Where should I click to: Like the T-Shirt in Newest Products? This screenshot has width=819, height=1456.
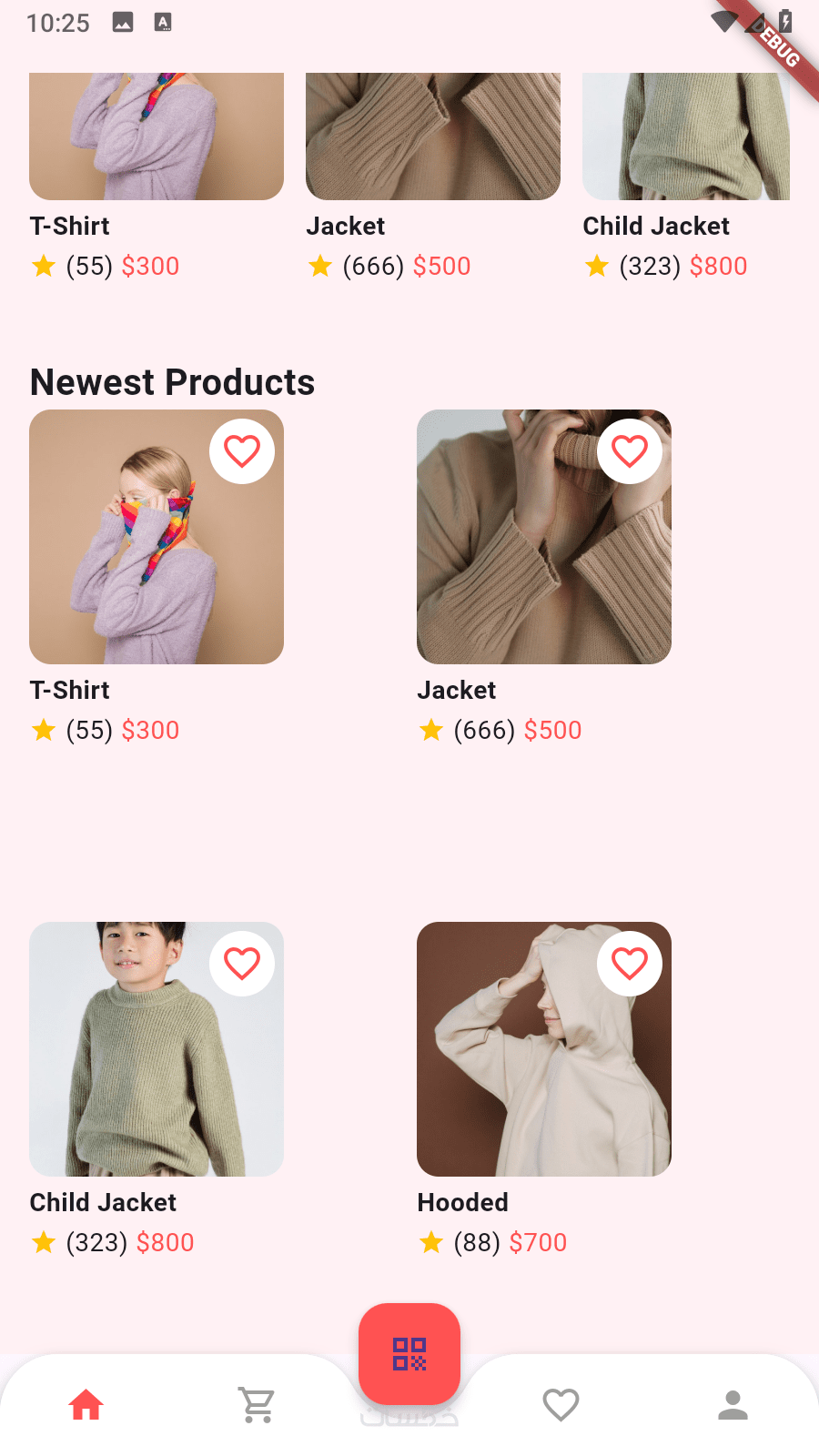click(242, 451)
